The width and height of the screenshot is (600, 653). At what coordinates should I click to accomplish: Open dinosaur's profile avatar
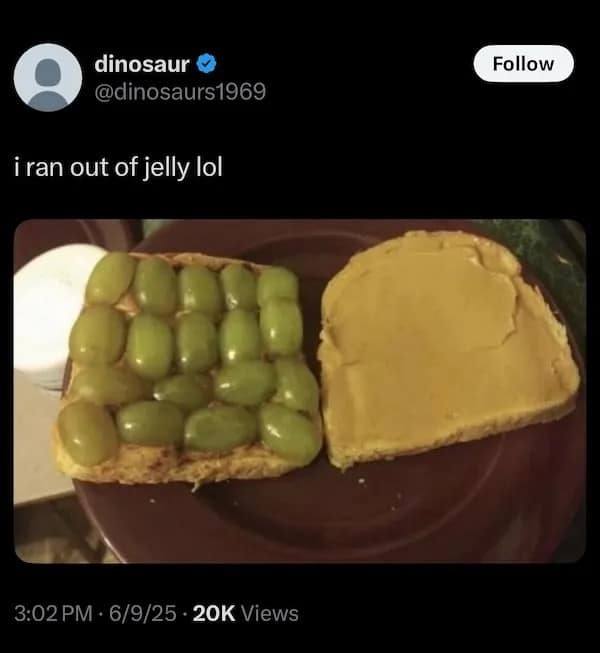coord(48,78)
